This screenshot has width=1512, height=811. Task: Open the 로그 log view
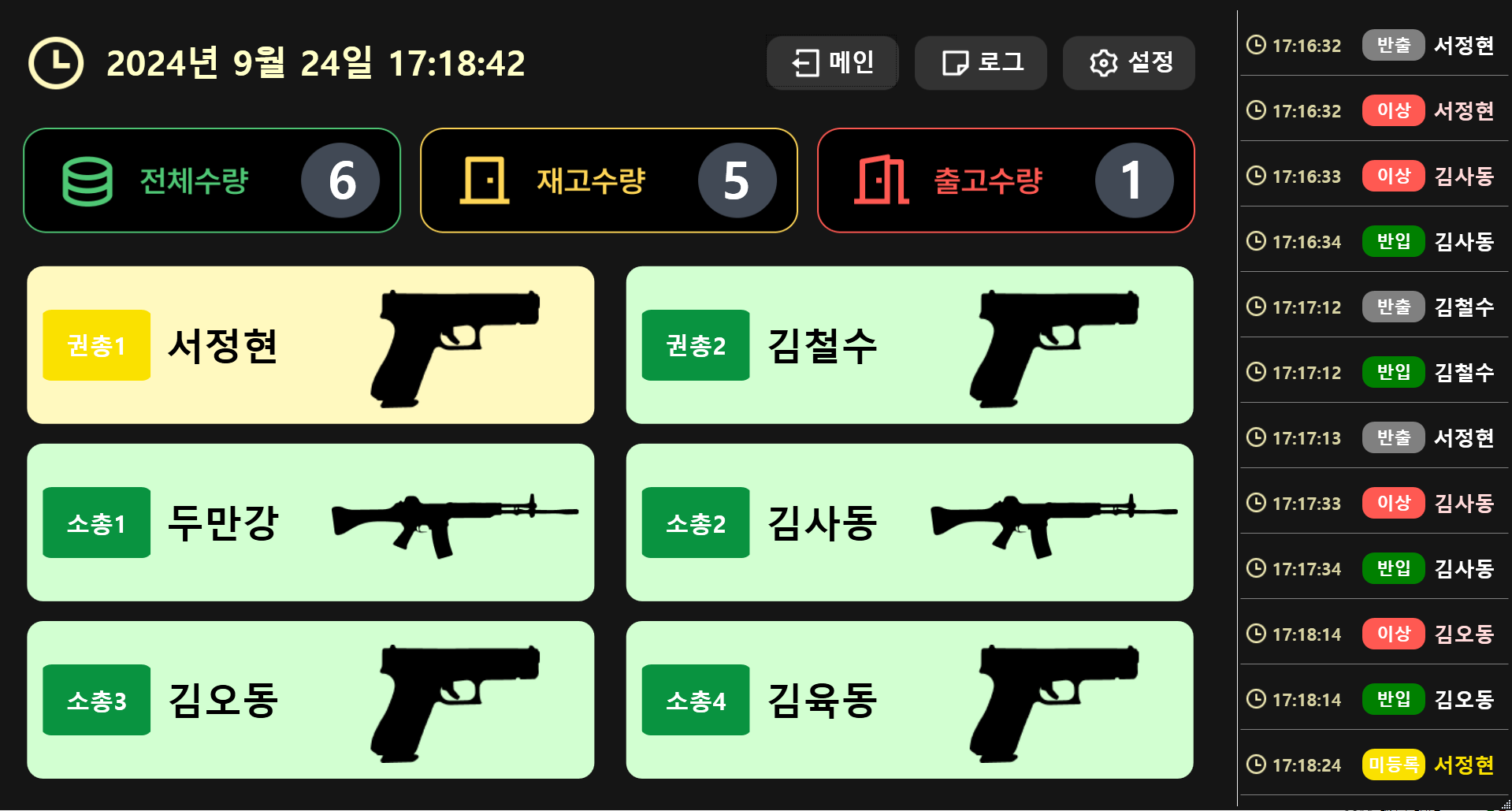coord(980,63)
